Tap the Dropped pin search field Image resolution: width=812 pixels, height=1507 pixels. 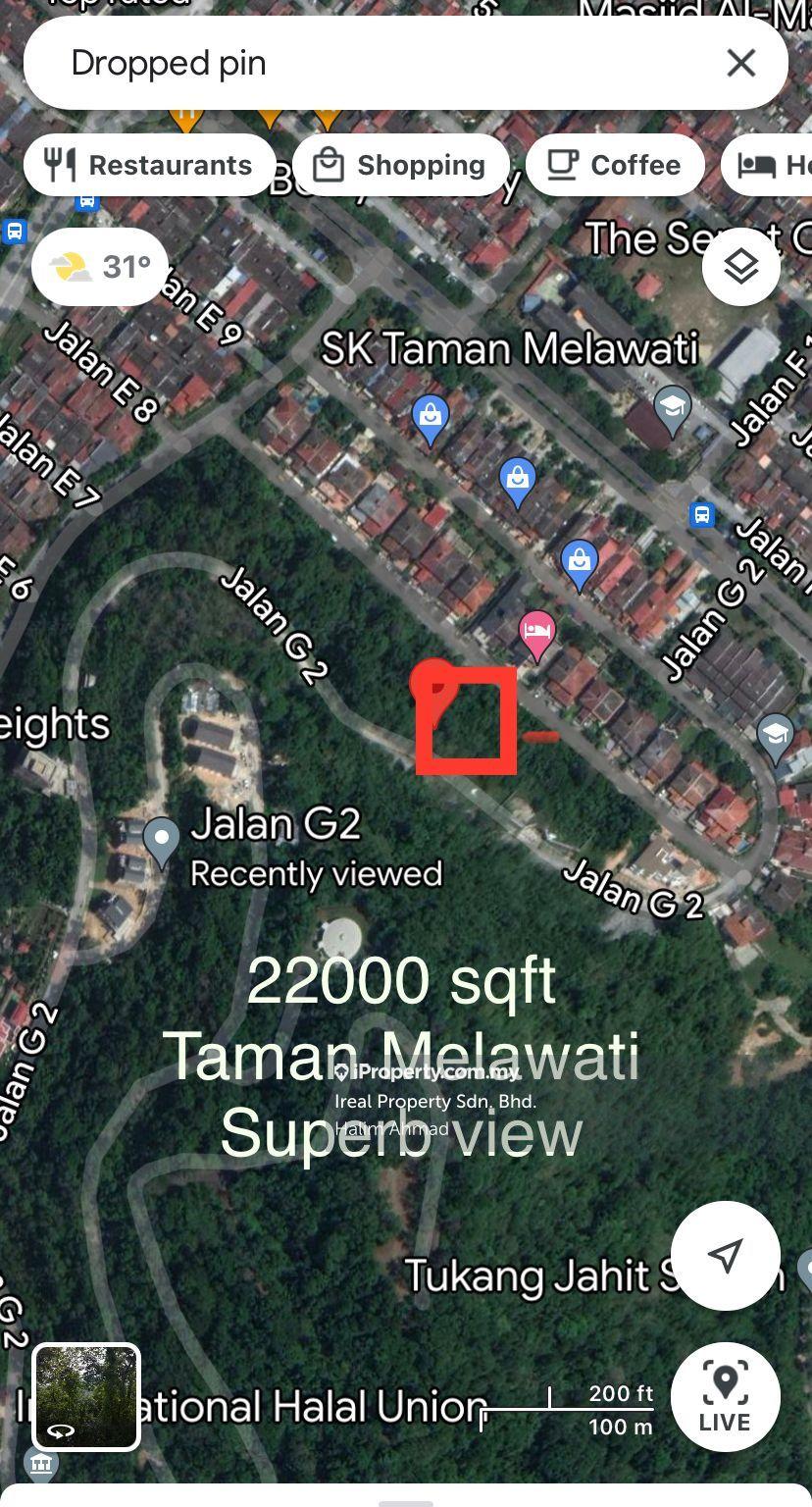click(x=373, y=64)
